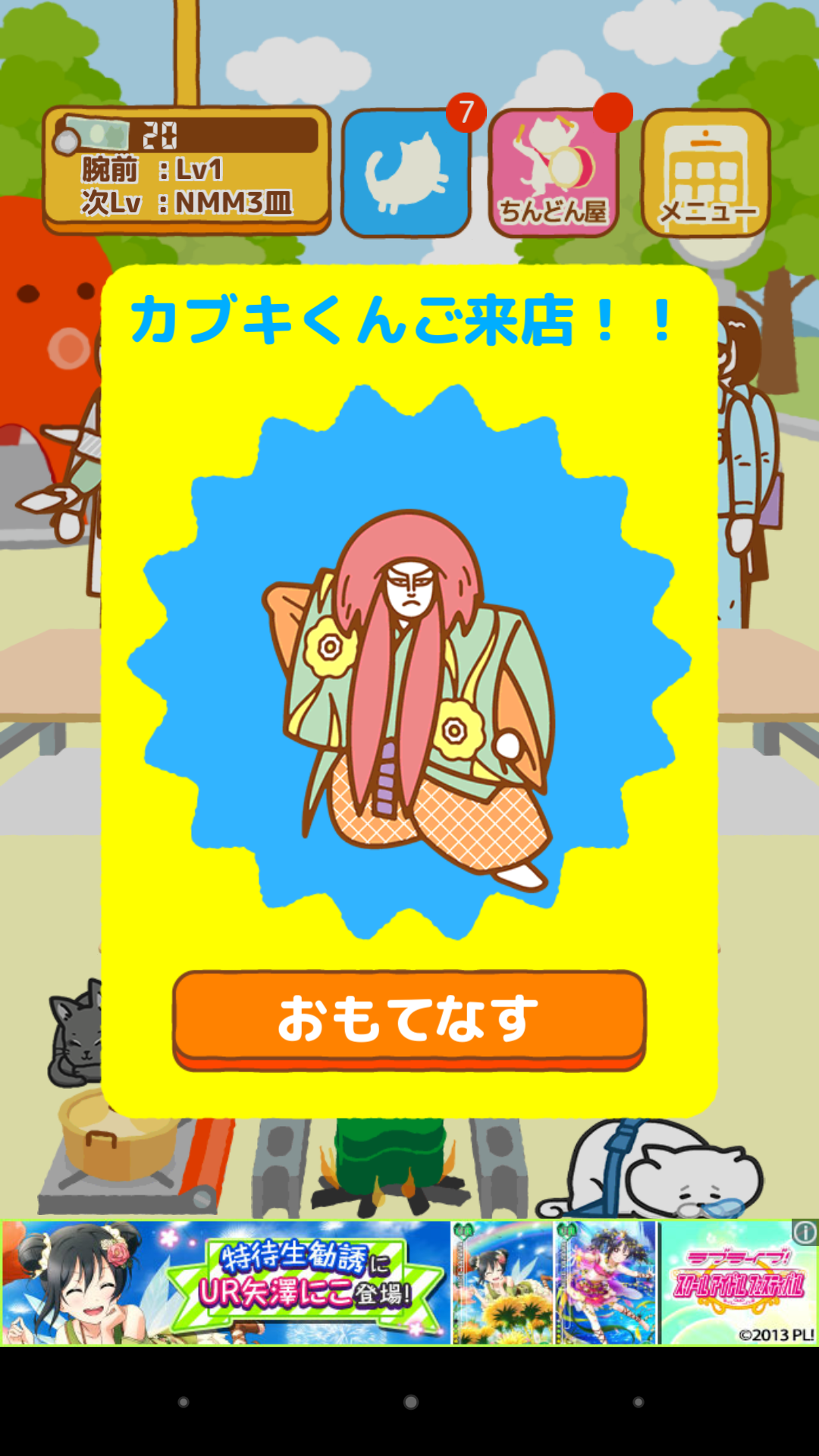Screen dimensions: 819x1456
Task: Open the ちんどん屋 button
Action: pos(554,173)
